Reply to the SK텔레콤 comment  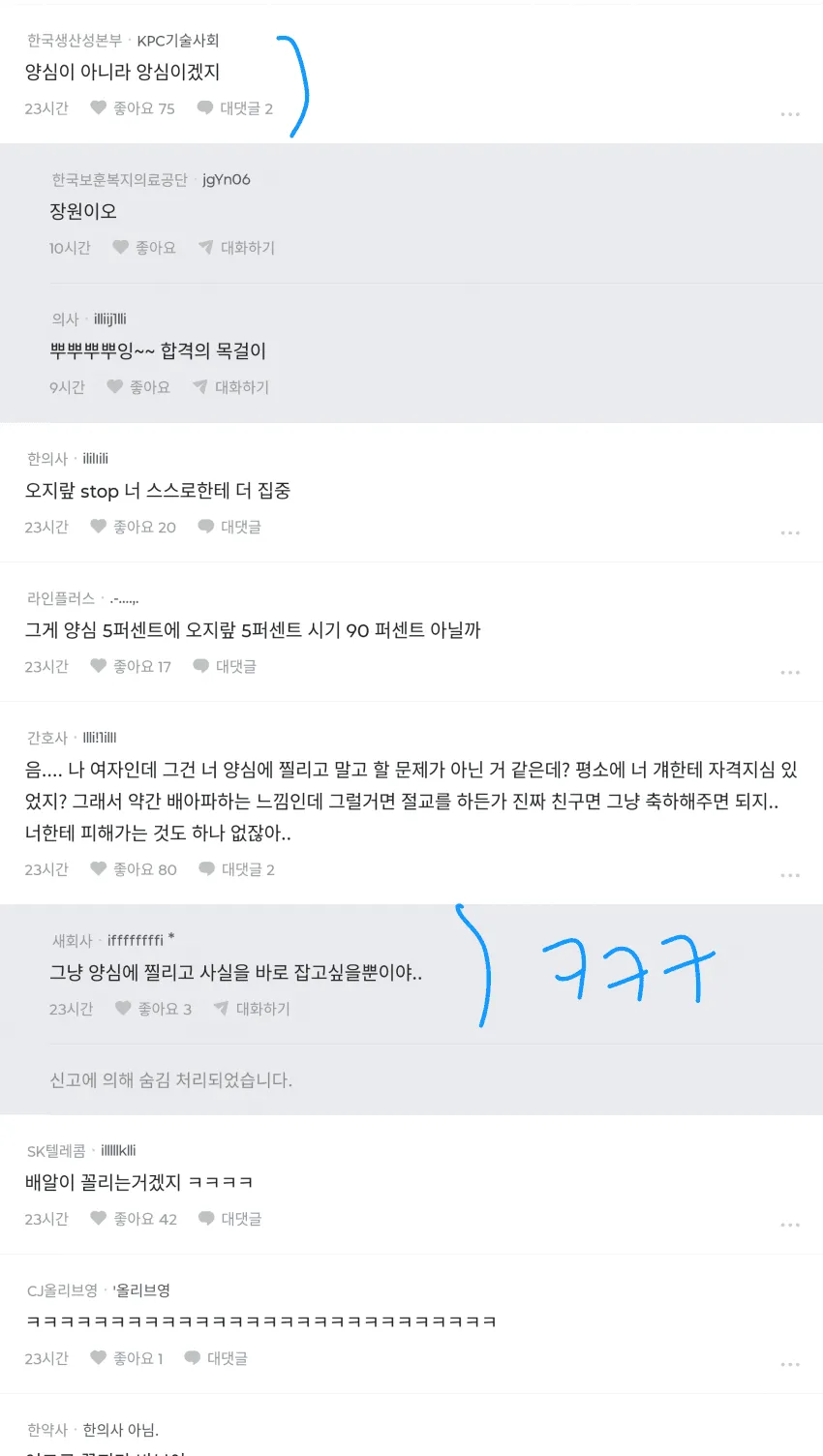coord(230,1219)
